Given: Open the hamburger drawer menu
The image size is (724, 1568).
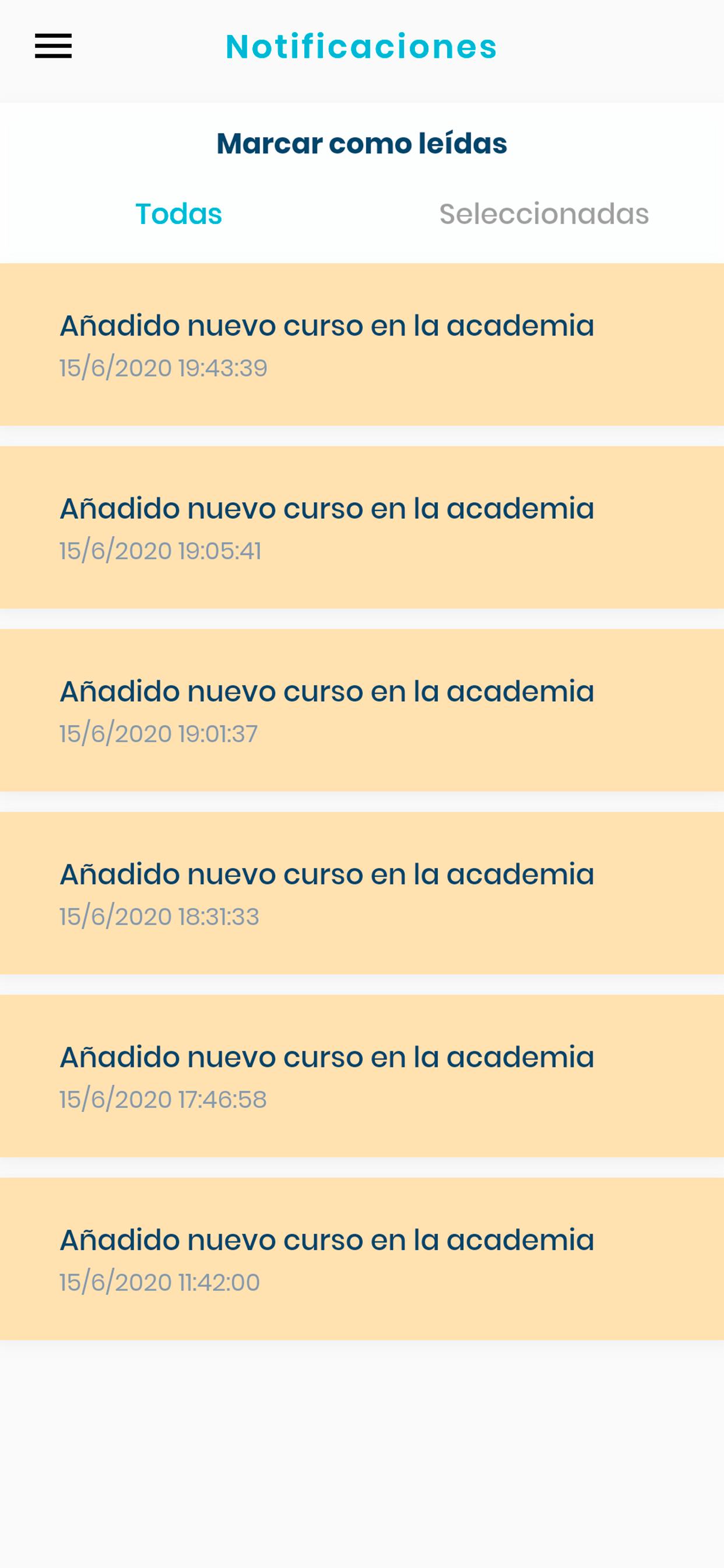Looking at the screenshot, I should (x=53, y=46).
